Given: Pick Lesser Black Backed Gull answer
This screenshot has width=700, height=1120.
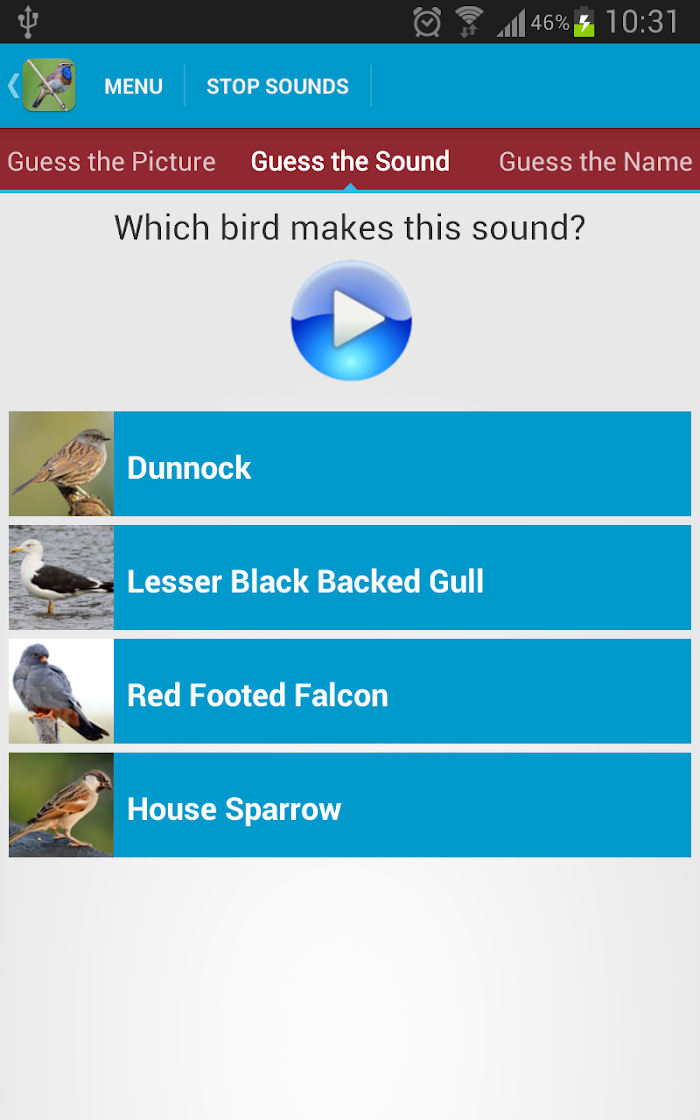Looking at the screenshot, I should pos(350,577).
